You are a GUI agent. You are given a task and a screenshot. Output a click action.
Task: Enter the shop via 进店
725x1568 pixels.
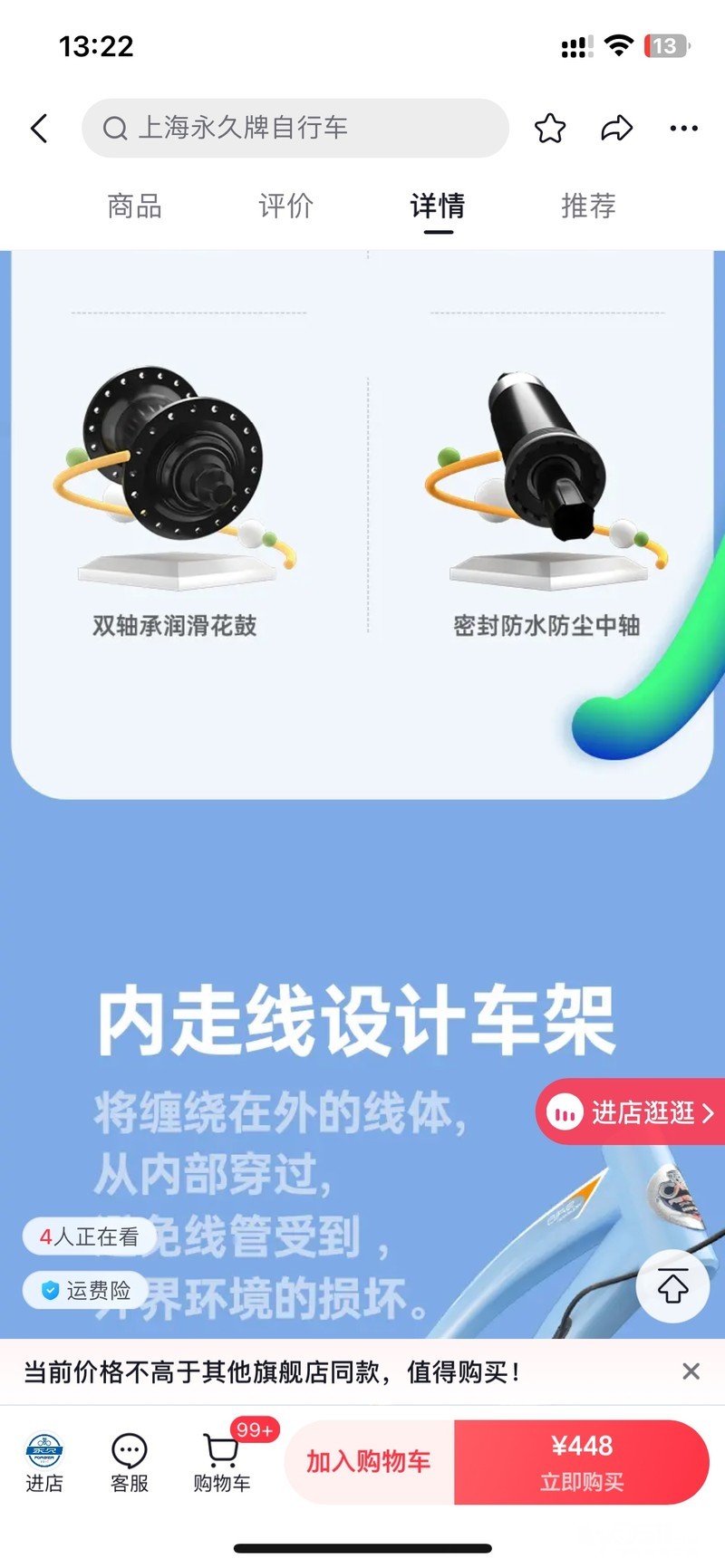[x=44, y=1462]
